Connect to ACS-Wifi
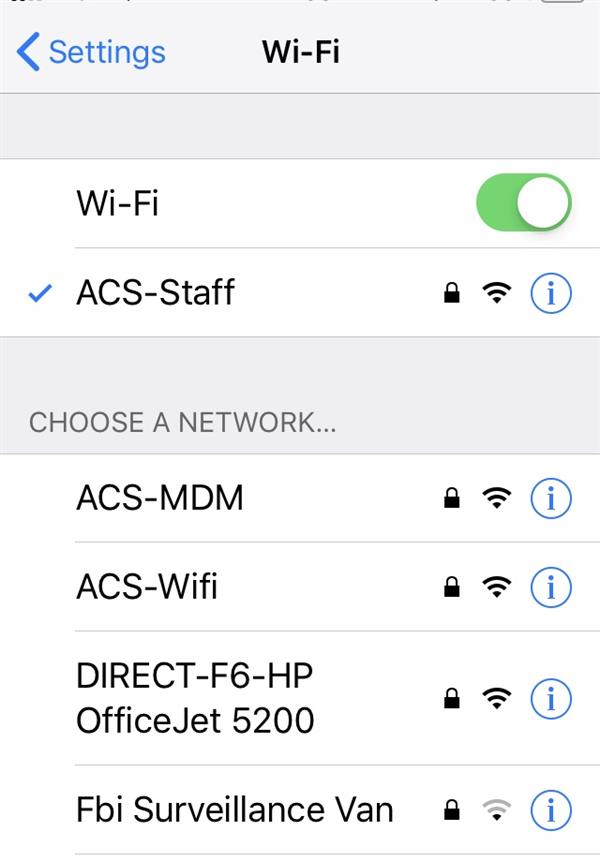Viewport: 600px width, 861px height. (x=147, y=586)
